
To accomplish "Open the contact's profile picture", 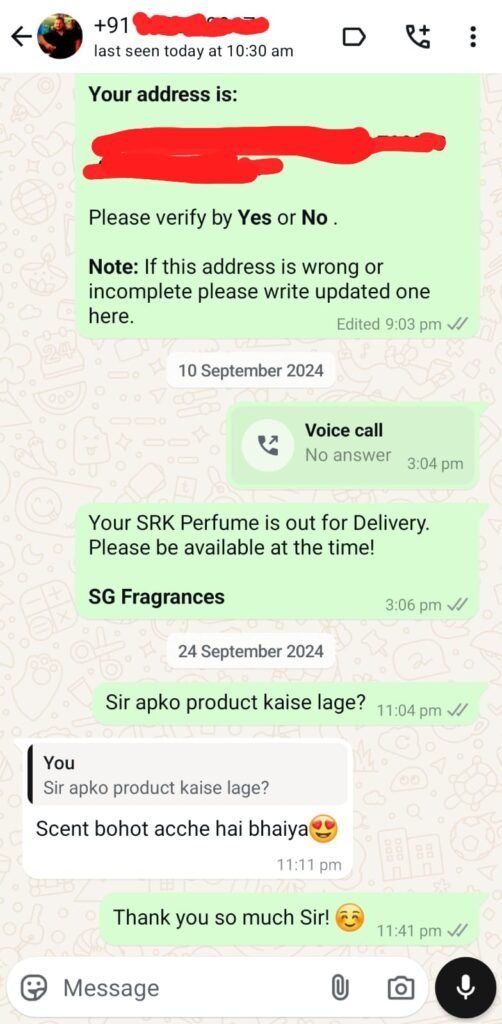I will point(60,37).
